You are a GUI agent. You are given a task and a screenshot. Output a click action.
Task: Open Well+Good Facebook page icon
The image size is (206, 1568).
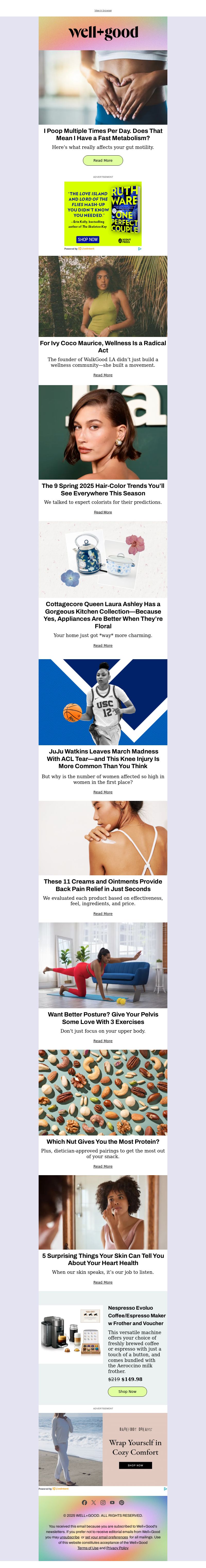pos(84,1502)
